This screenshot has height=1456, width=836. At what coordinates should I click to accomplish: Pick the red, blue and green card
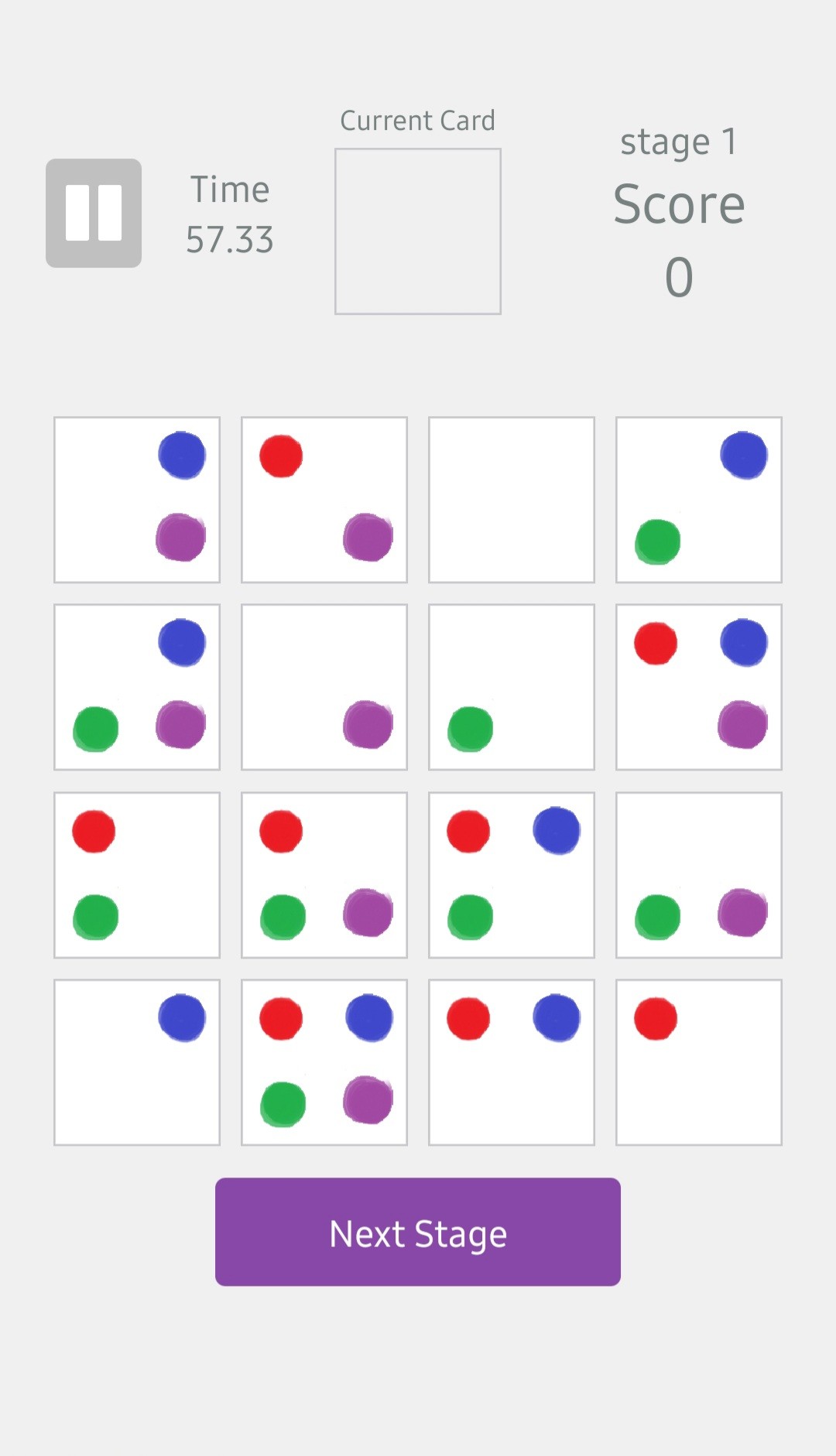pos(512,875)
